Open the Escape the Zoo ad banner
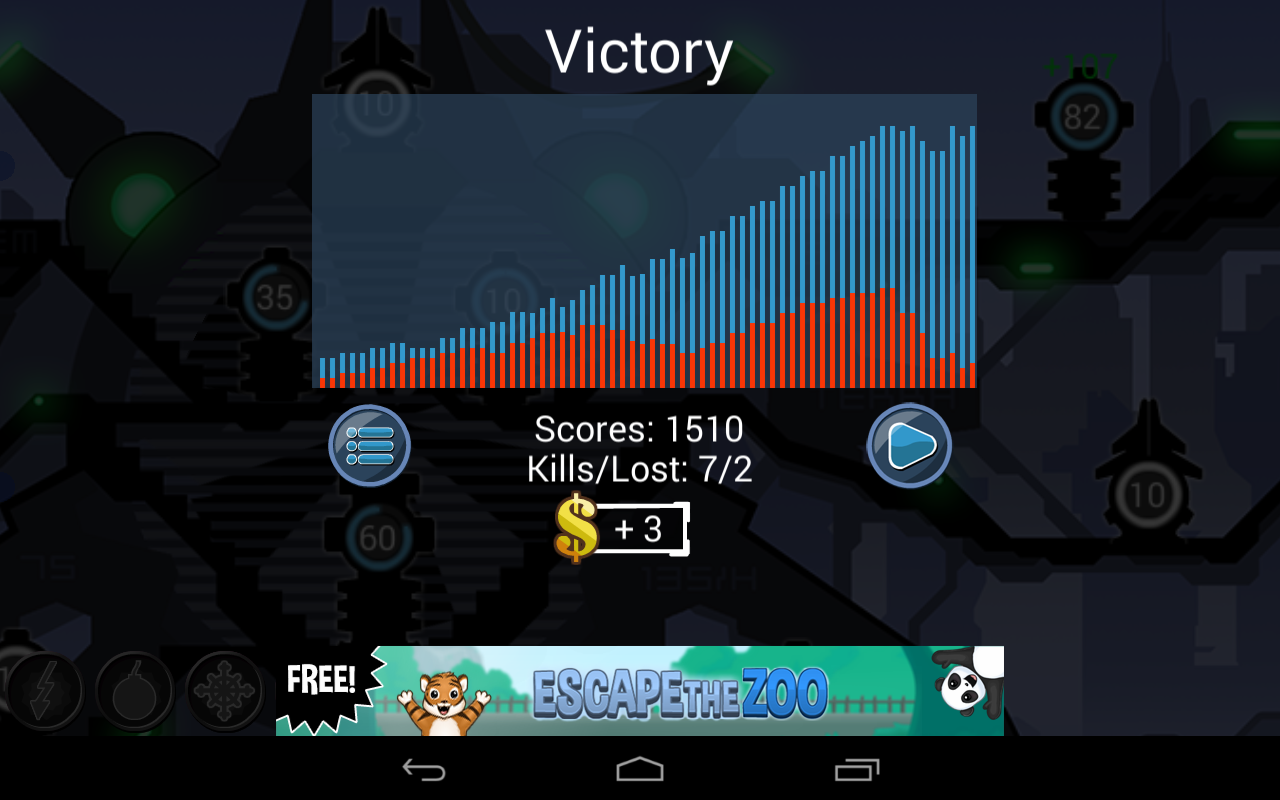This screenshot has height=800, width=1280. click(640, 691)
